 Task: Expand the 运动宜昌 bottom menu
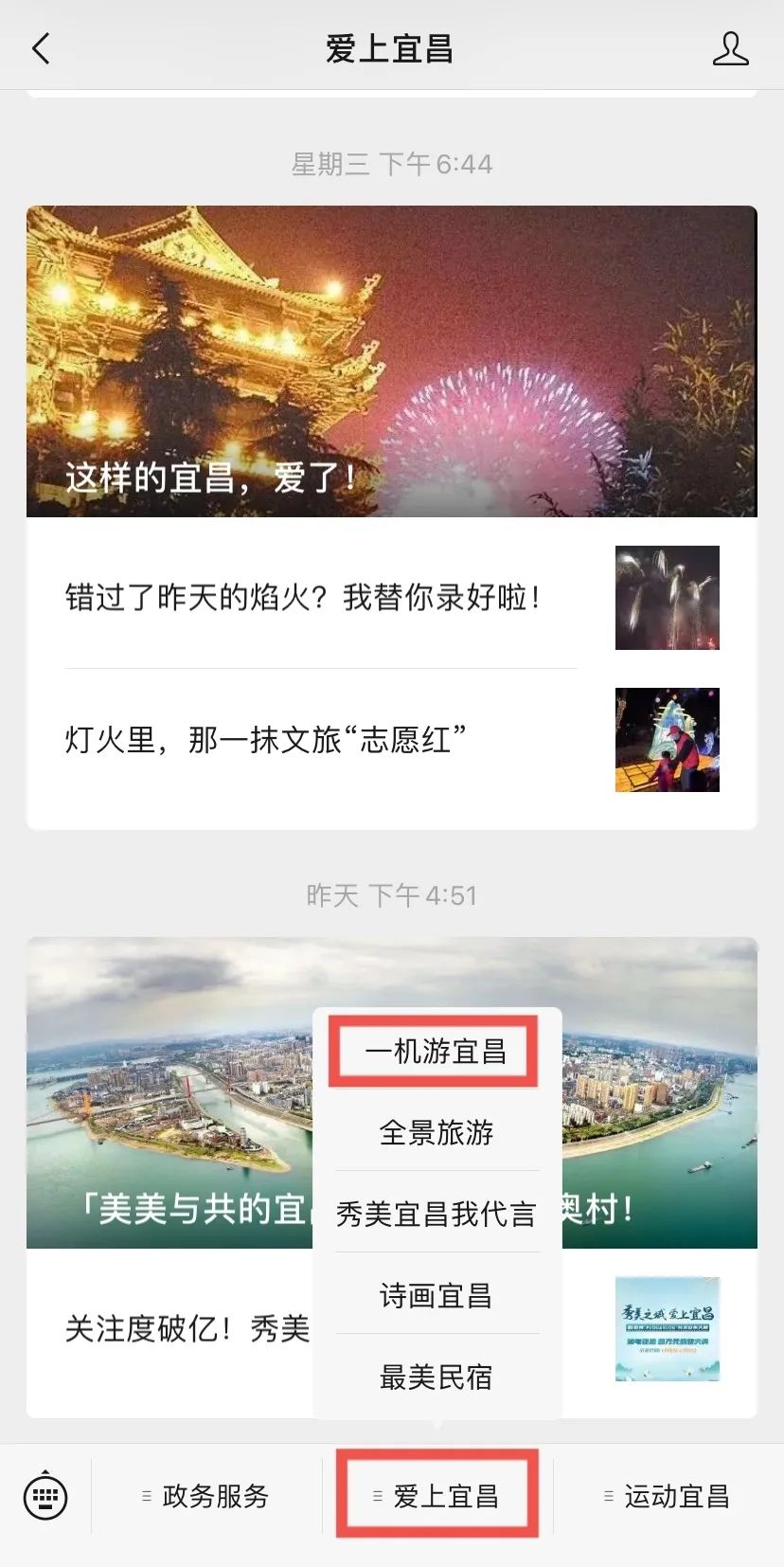pyautogui.click(x=668, y=1497)
